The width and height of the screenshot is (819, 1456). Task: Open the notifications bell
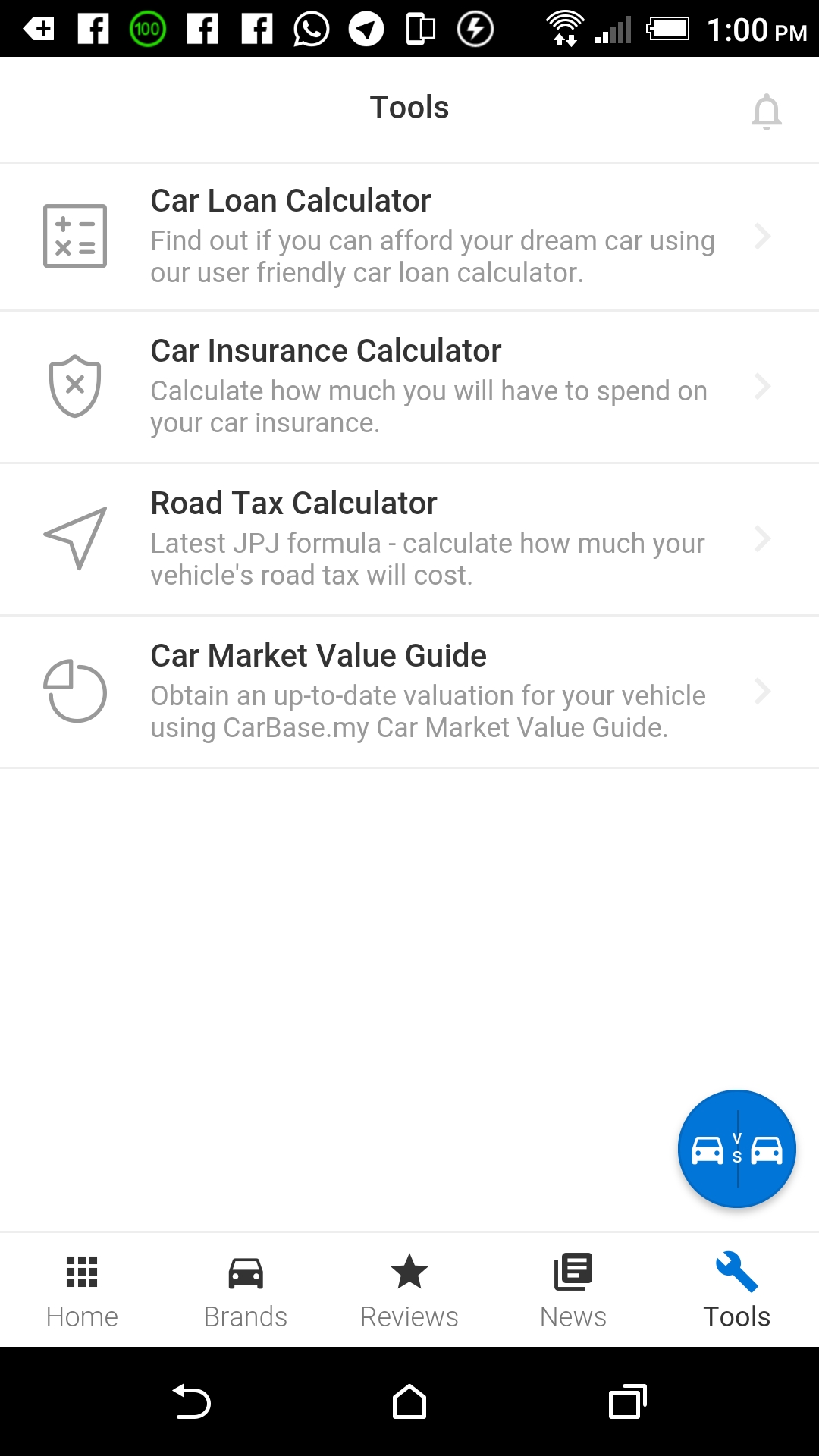click(766, 111)
